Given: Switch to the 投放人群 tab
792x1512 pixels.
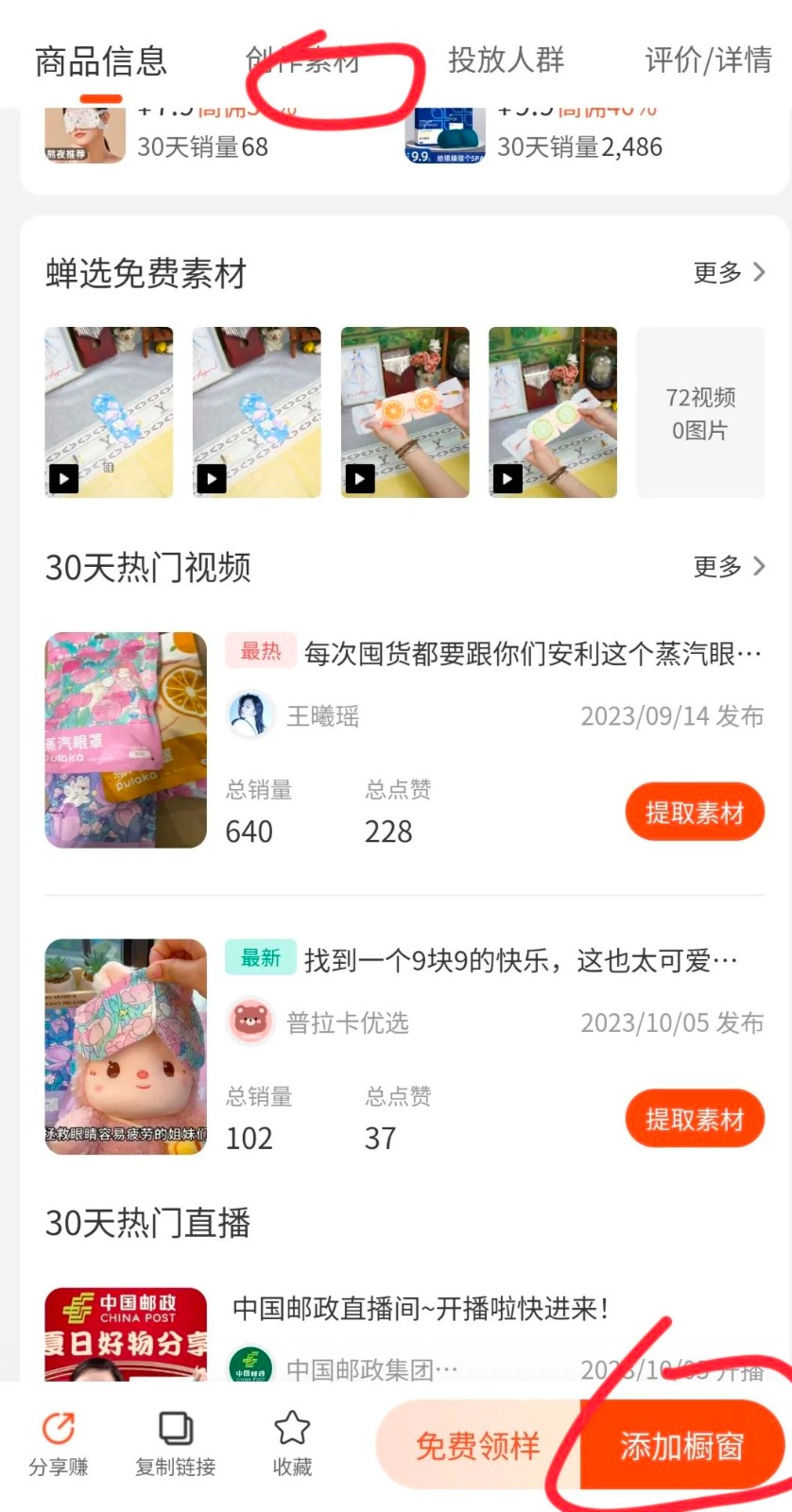Looking at the screenshot, I should [507, 60].
